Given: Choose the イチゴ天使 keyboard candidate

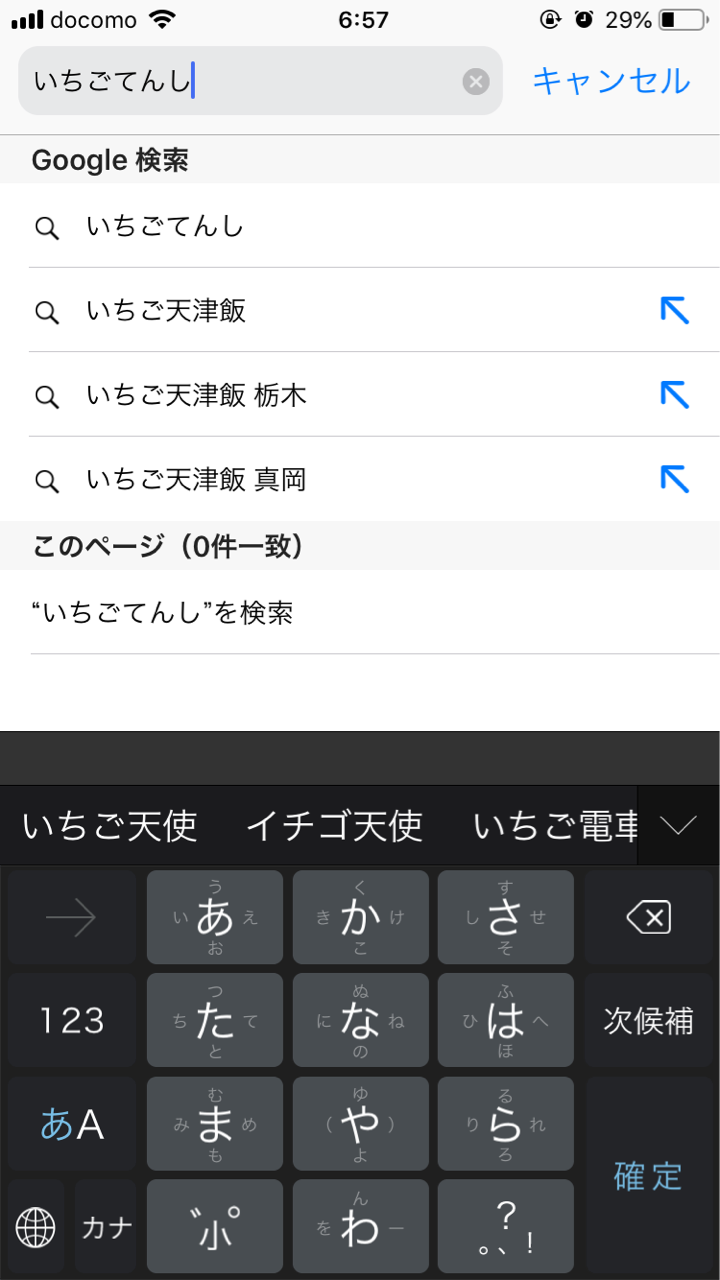Looking at the screenshot, I should 334,826.
